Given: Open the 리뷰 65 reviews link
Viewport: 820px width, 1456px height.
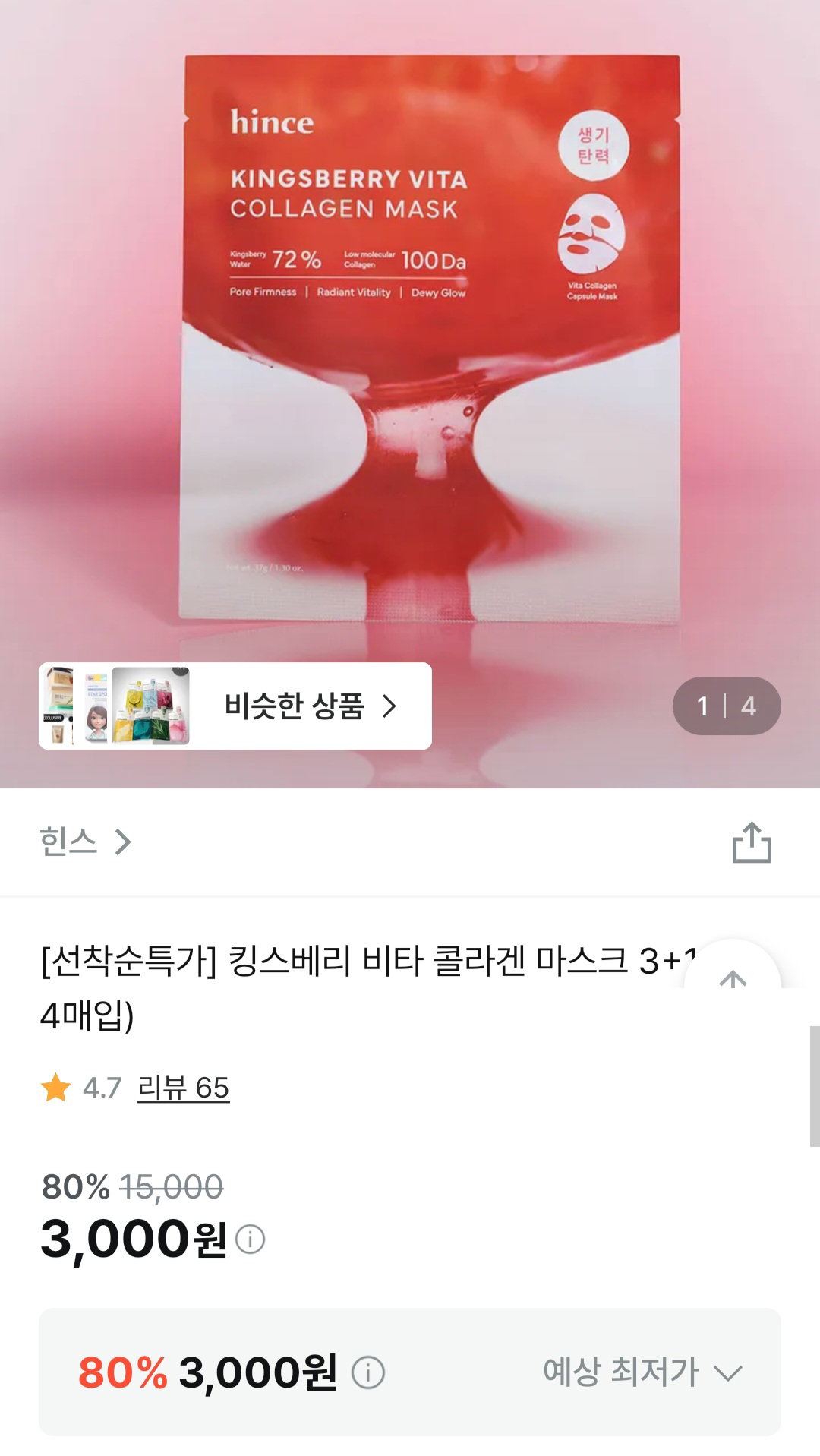Looking at the screenshot, I should click(x=183, y=1088).
